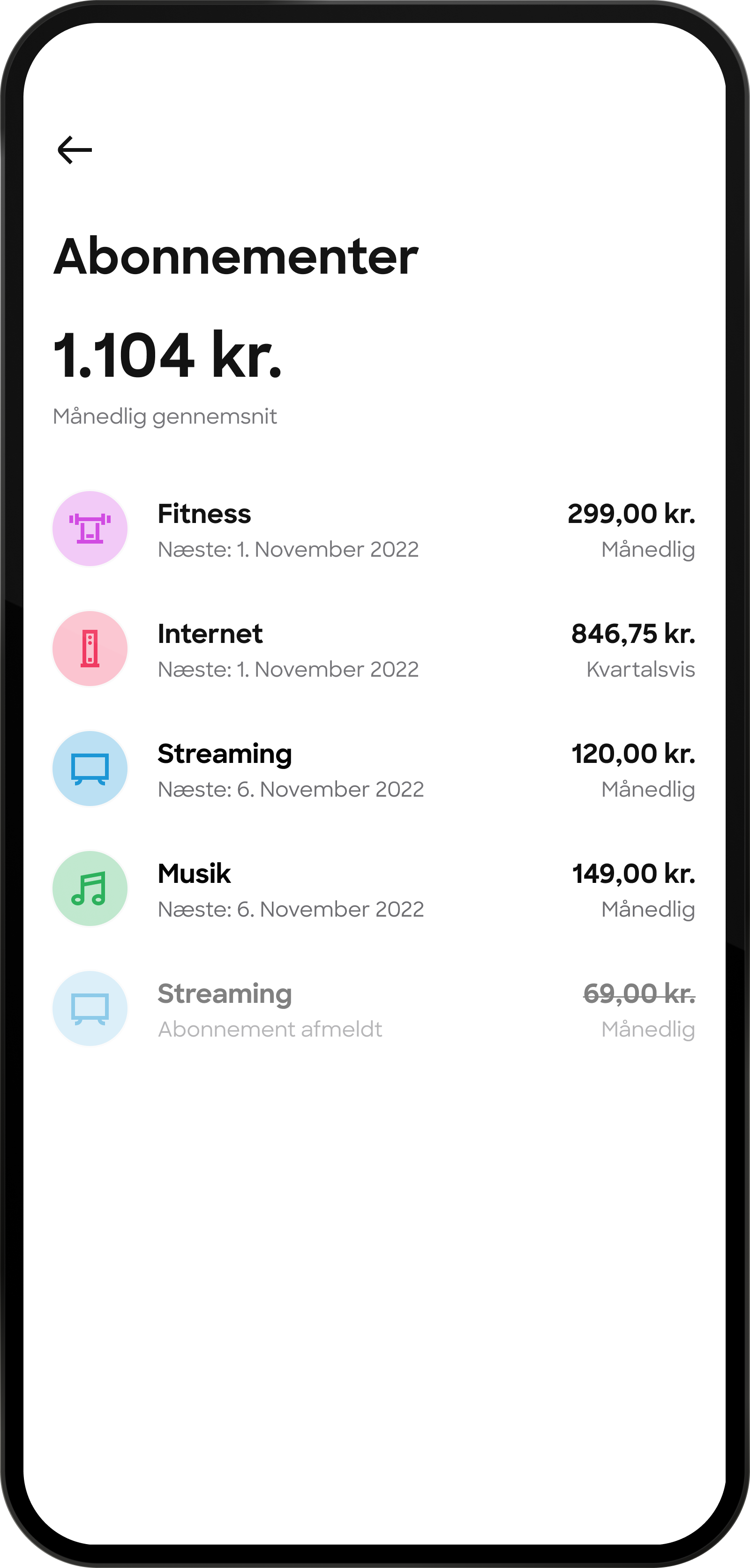Click the crossed-out 69,00 kr. price
Image resolution: width=750 pixels, height=1568 pixels.
click(637, 993)
